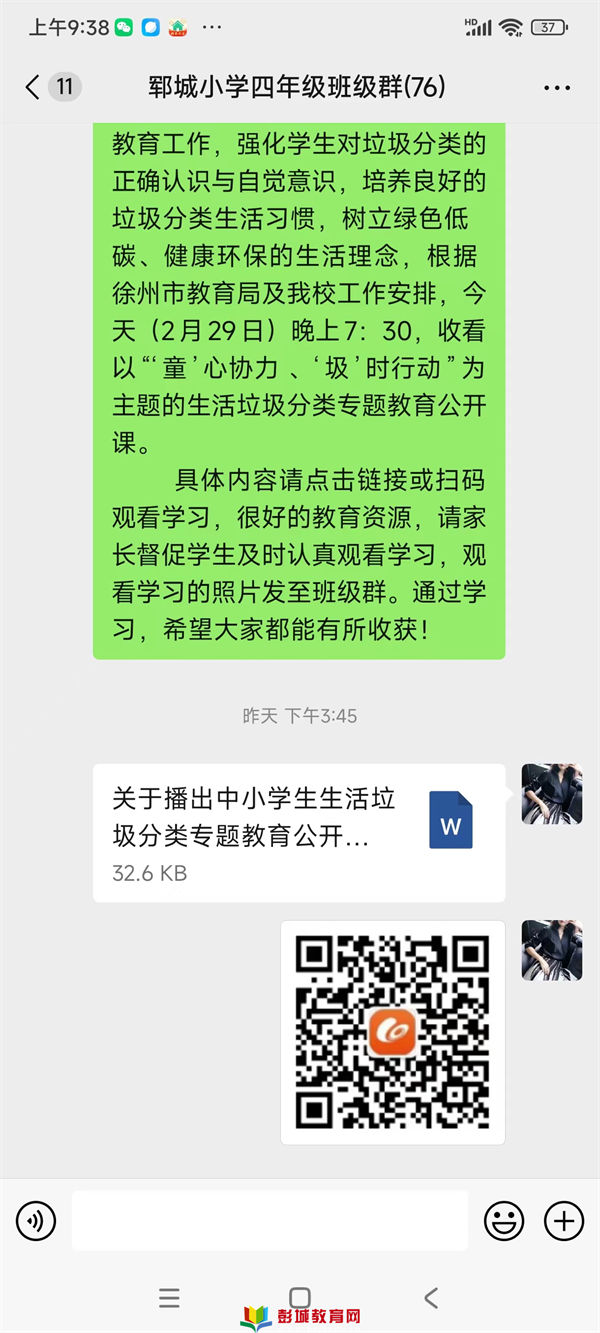600x1333 pixels.
Task: Open the QR code image message
Action: (392, 1032)
